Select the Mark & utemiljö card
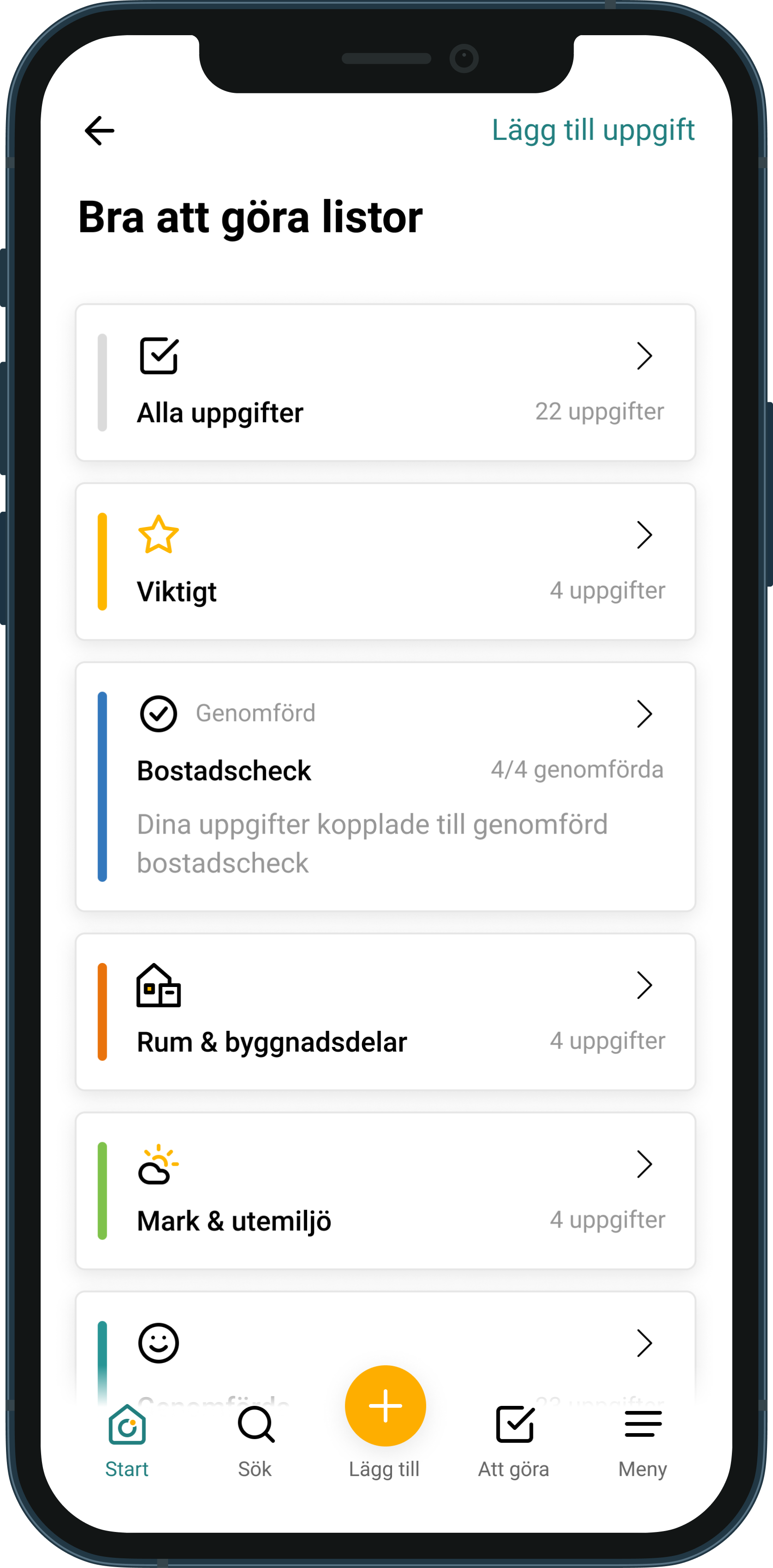This screenshot has height=1568, width=773. tap(385, 1191)
